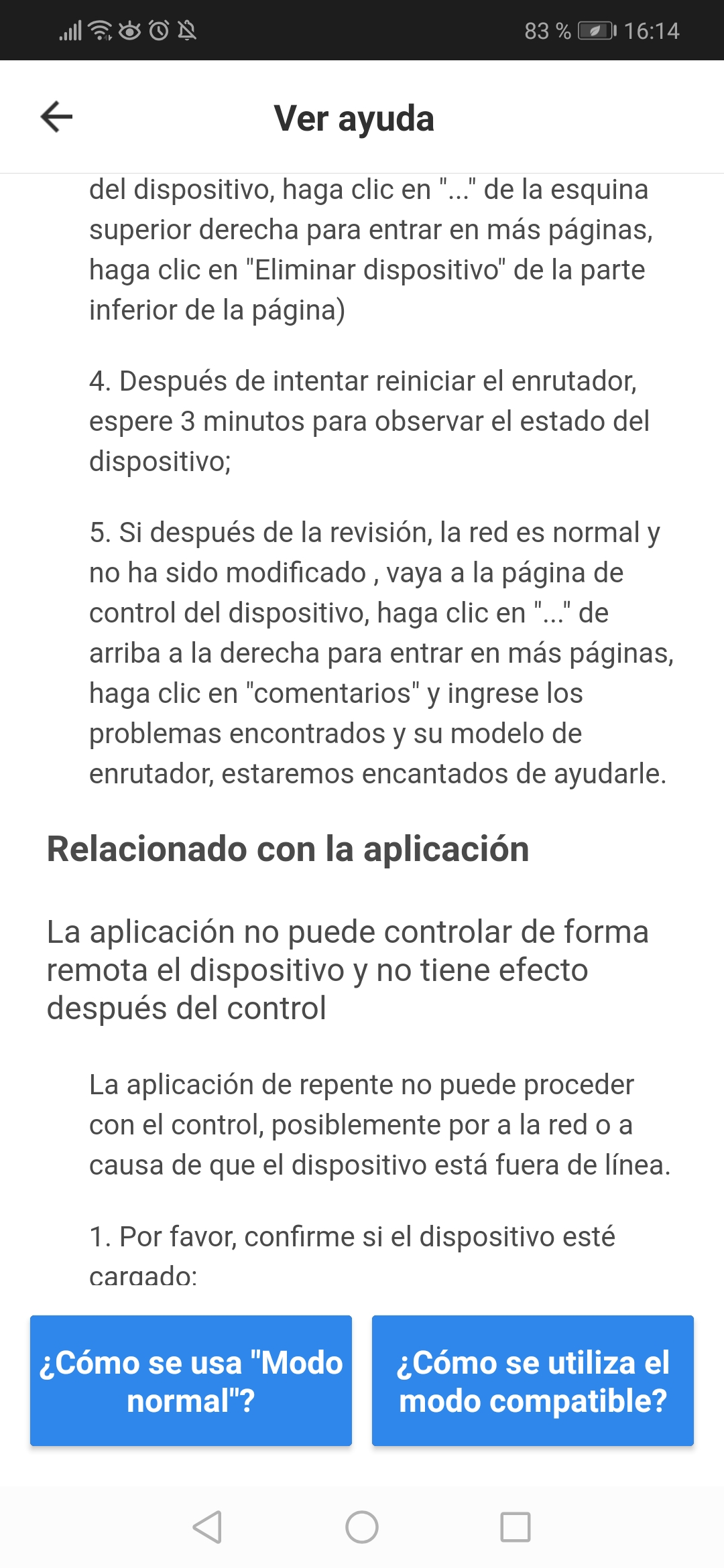Go back from Ver ayuda page

(56, 117)
